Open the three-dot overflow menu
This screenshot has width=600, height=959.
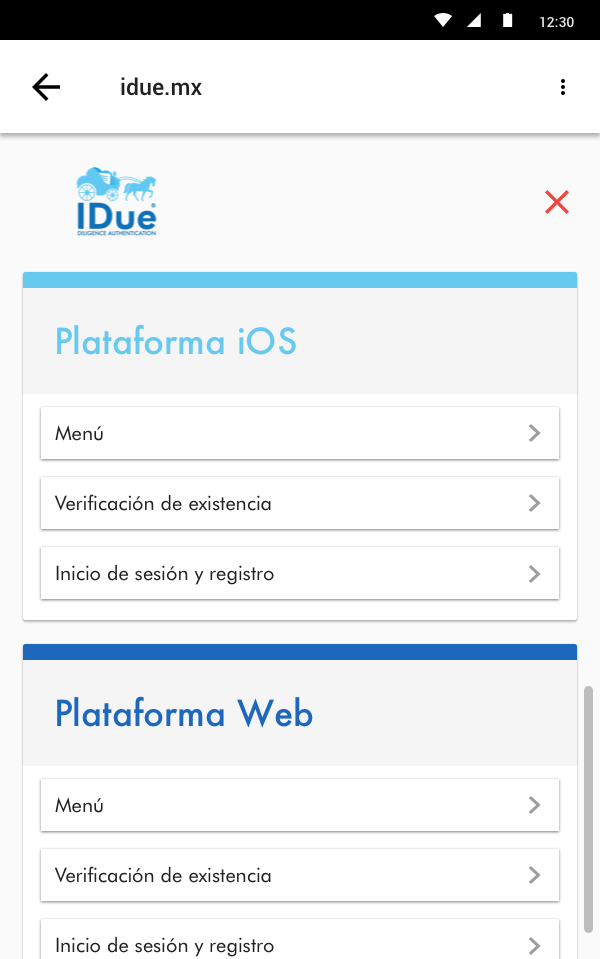[x=563, y=87]
